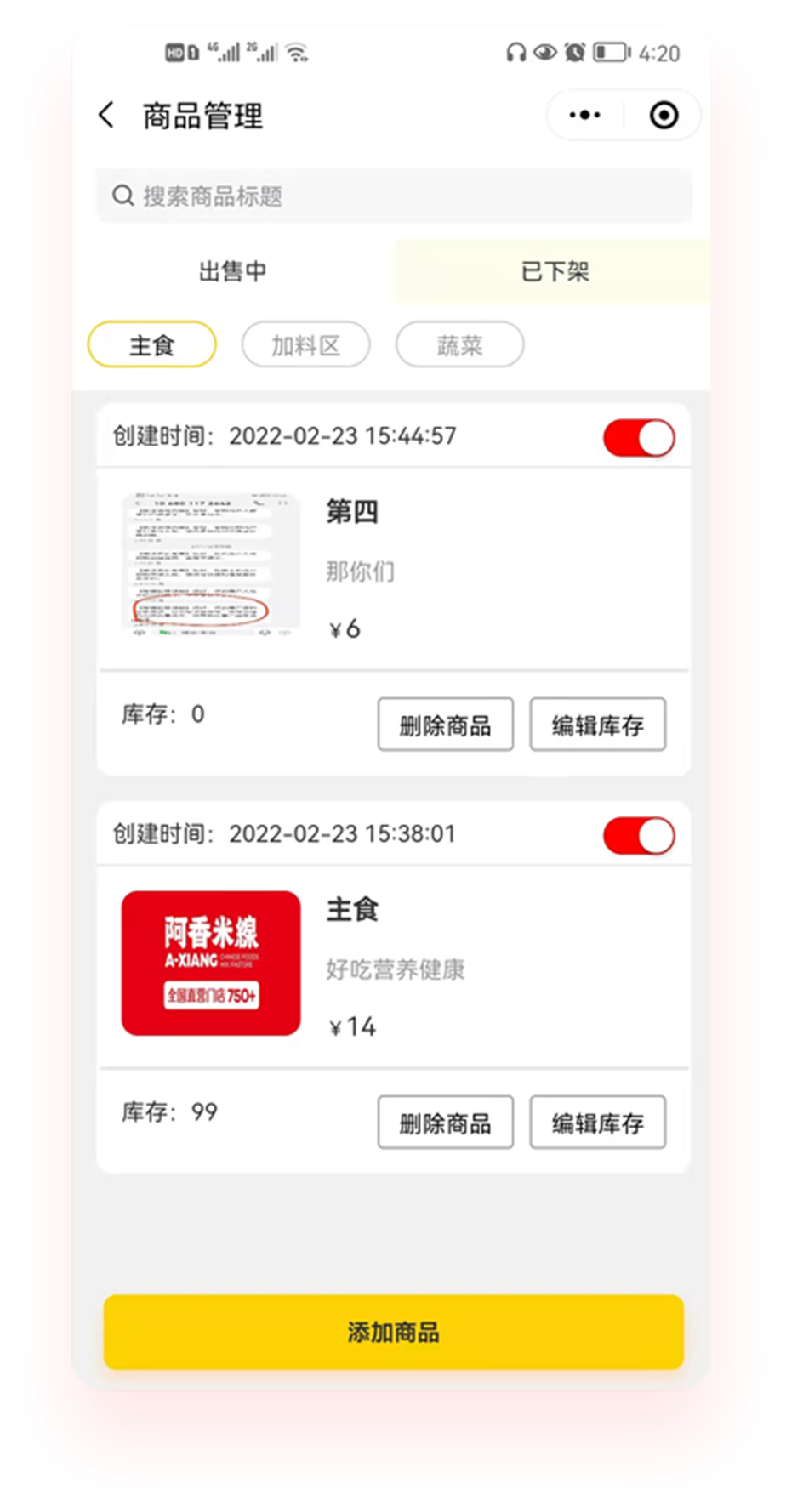Switch to the 出售中 tab
This screenshot has height=1512, width=786.
[x=232, y=272]
